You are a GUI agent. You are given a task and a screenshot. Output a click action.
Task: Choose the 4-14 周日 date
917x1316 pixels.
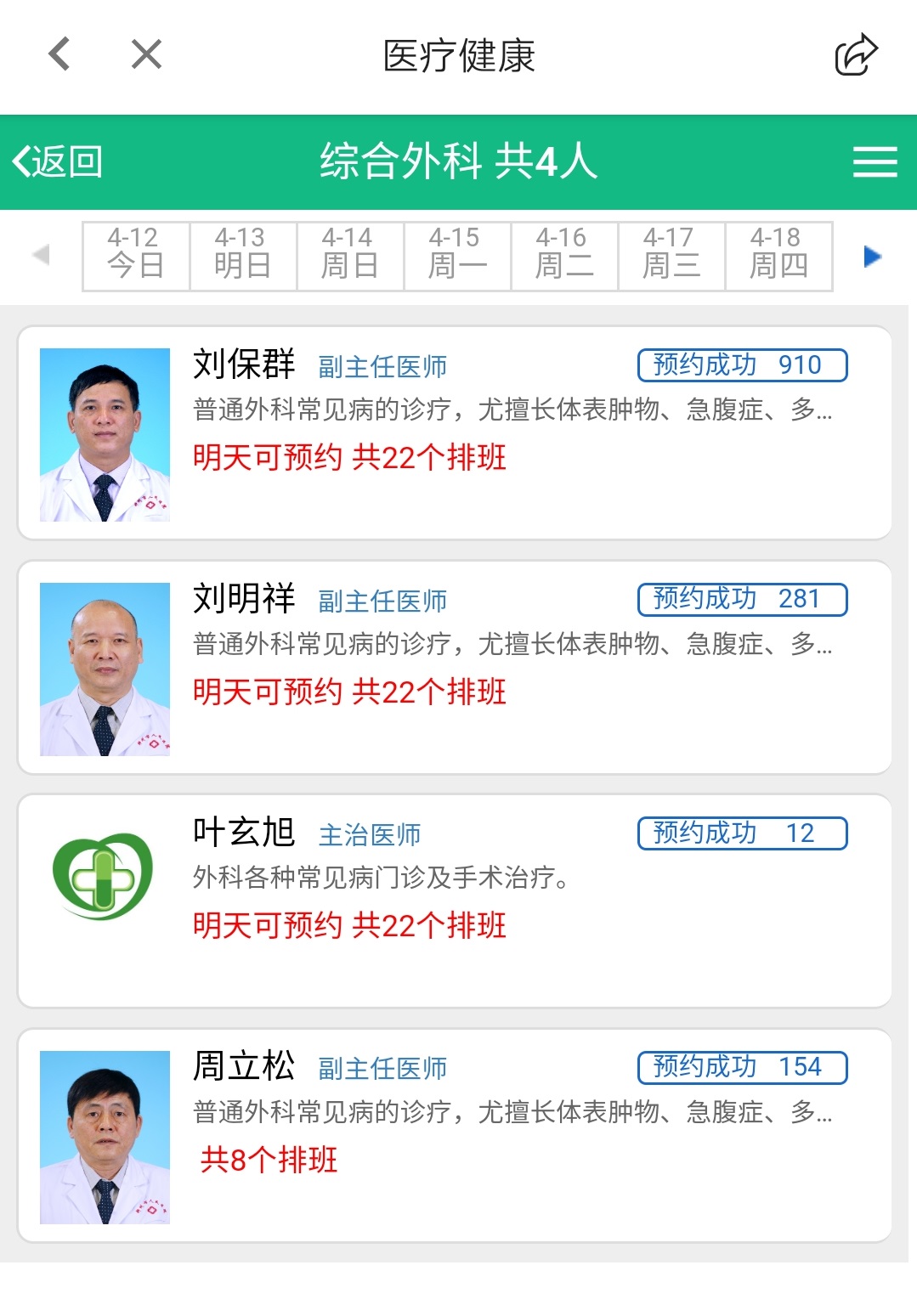(350, 256)
